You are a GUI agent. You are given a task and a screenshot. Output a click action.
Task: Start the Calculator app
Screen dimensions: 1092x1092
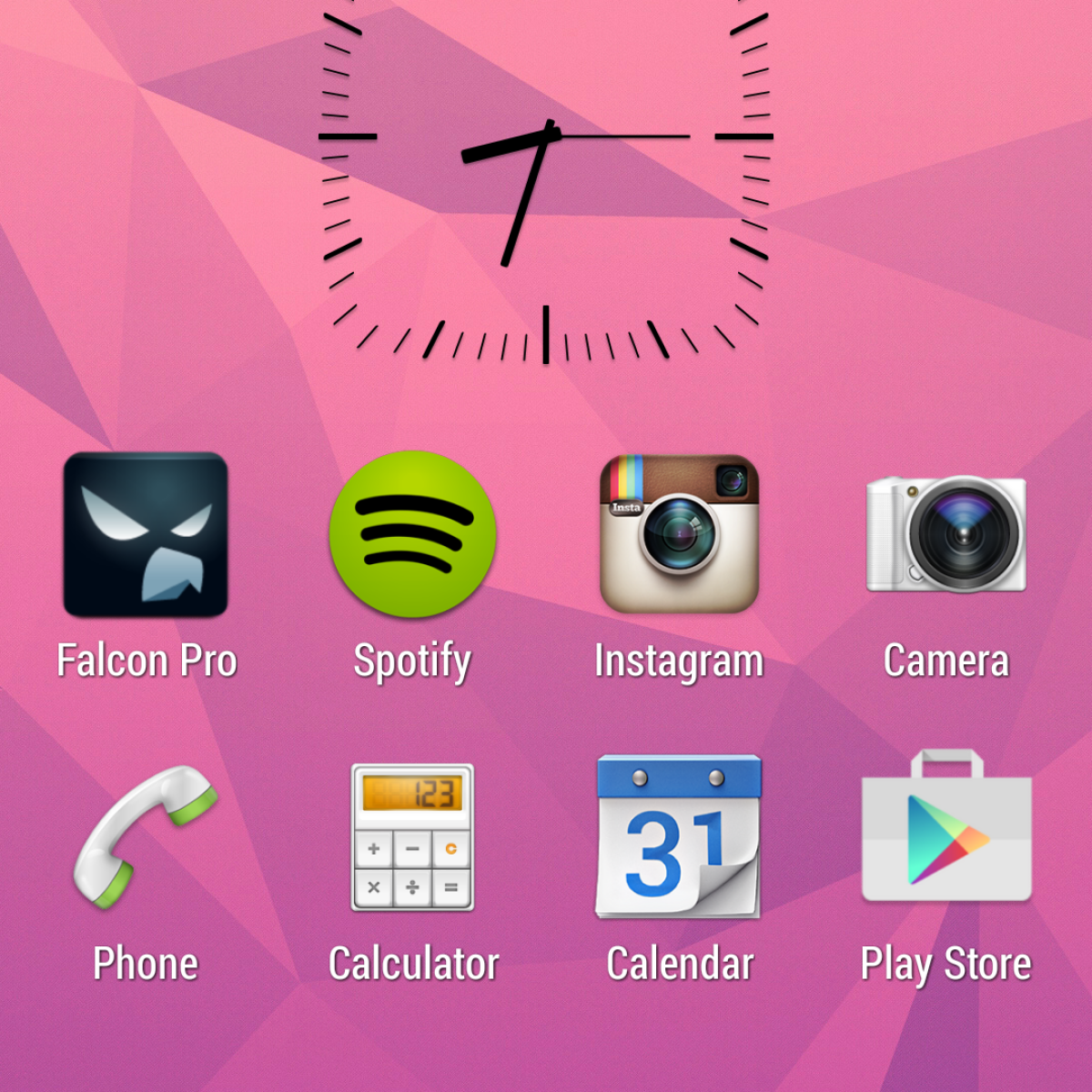pos(412,837)
